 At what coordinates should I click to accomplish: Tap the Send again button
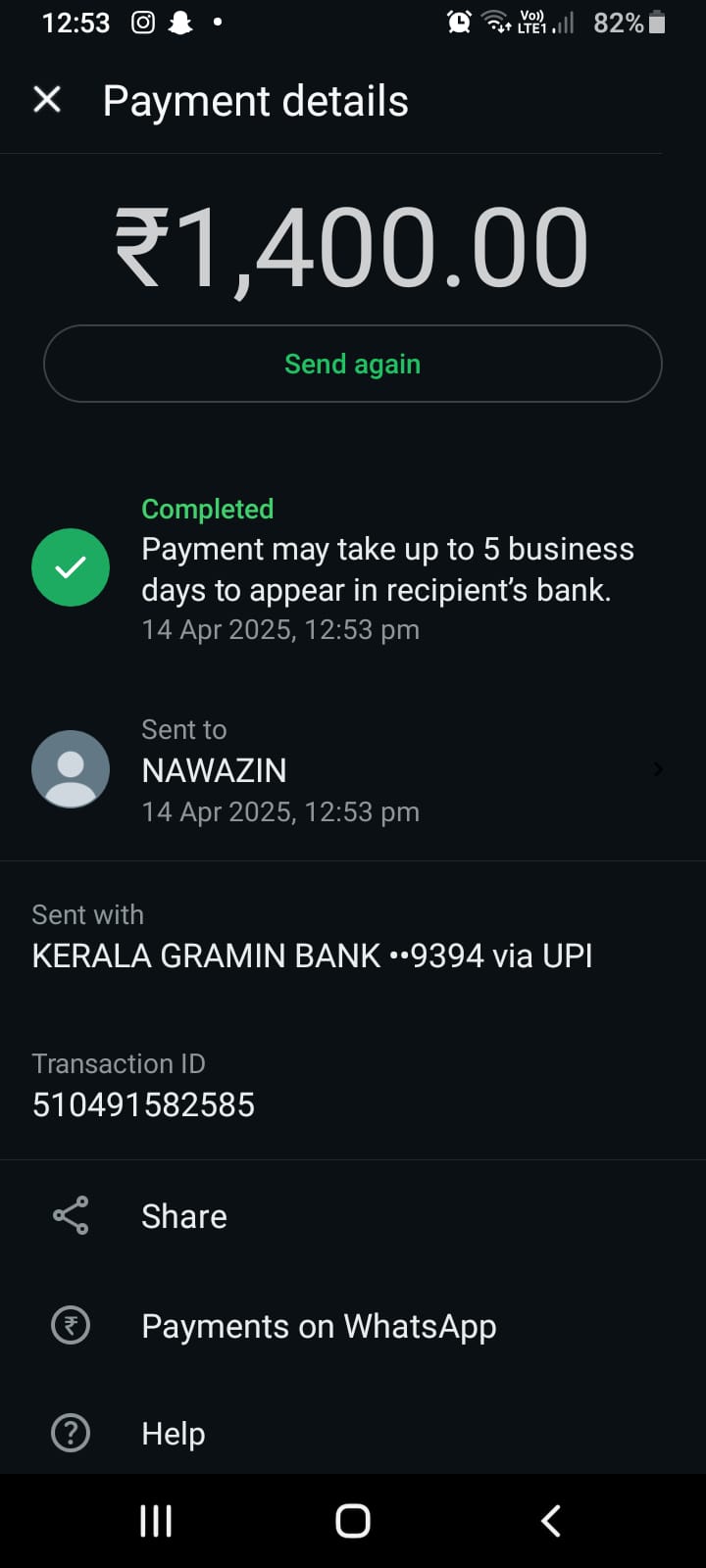353,365
